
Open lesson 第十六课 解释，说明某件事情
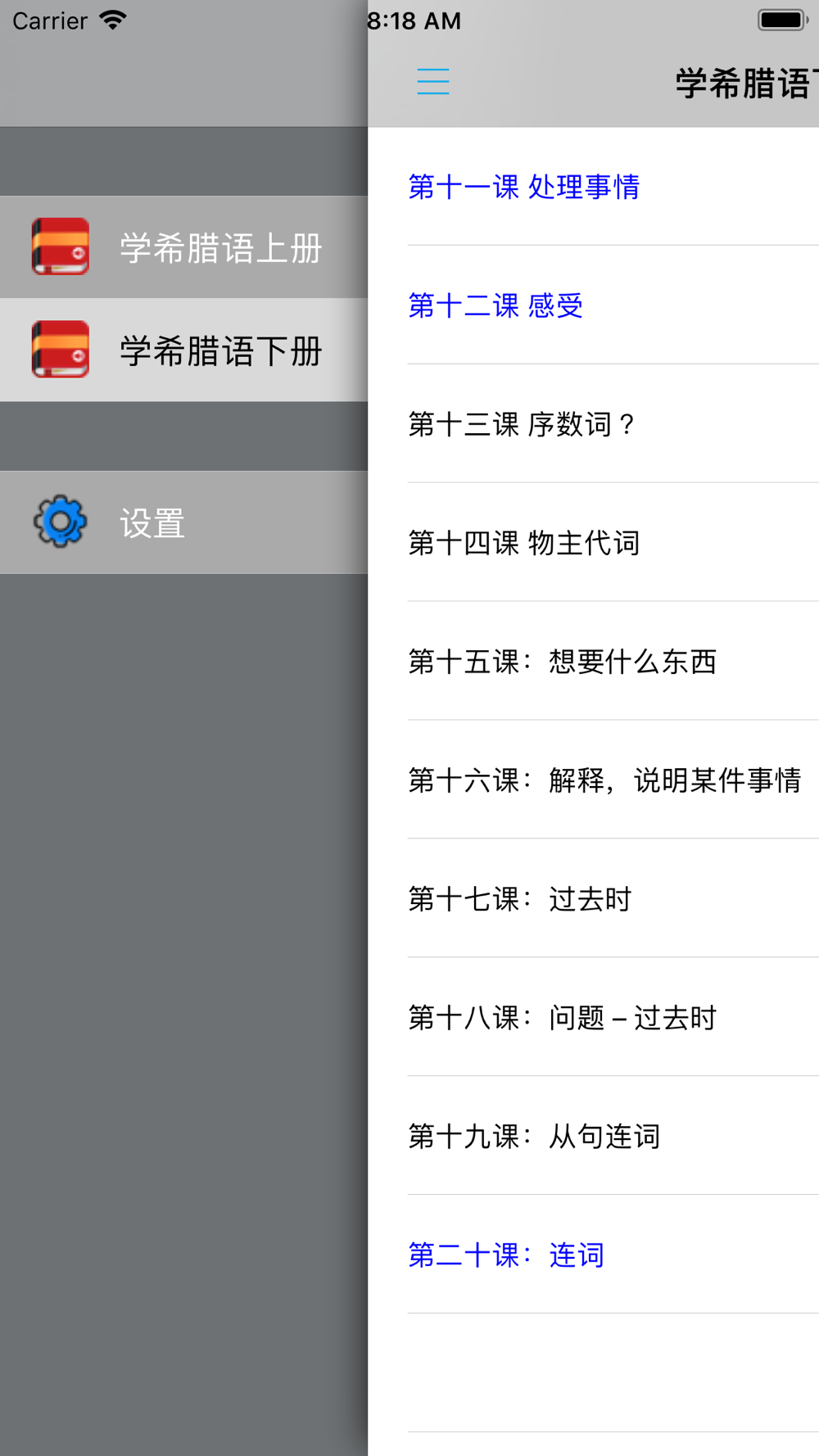[x=593, y=780]
